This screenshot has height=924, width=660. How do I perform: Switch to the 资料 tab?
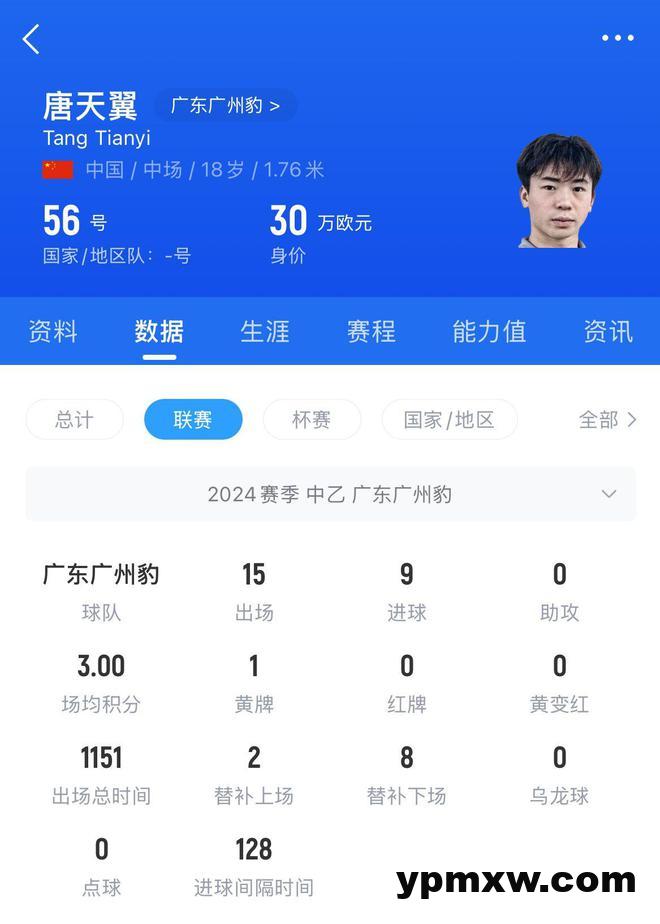[53, 331]
